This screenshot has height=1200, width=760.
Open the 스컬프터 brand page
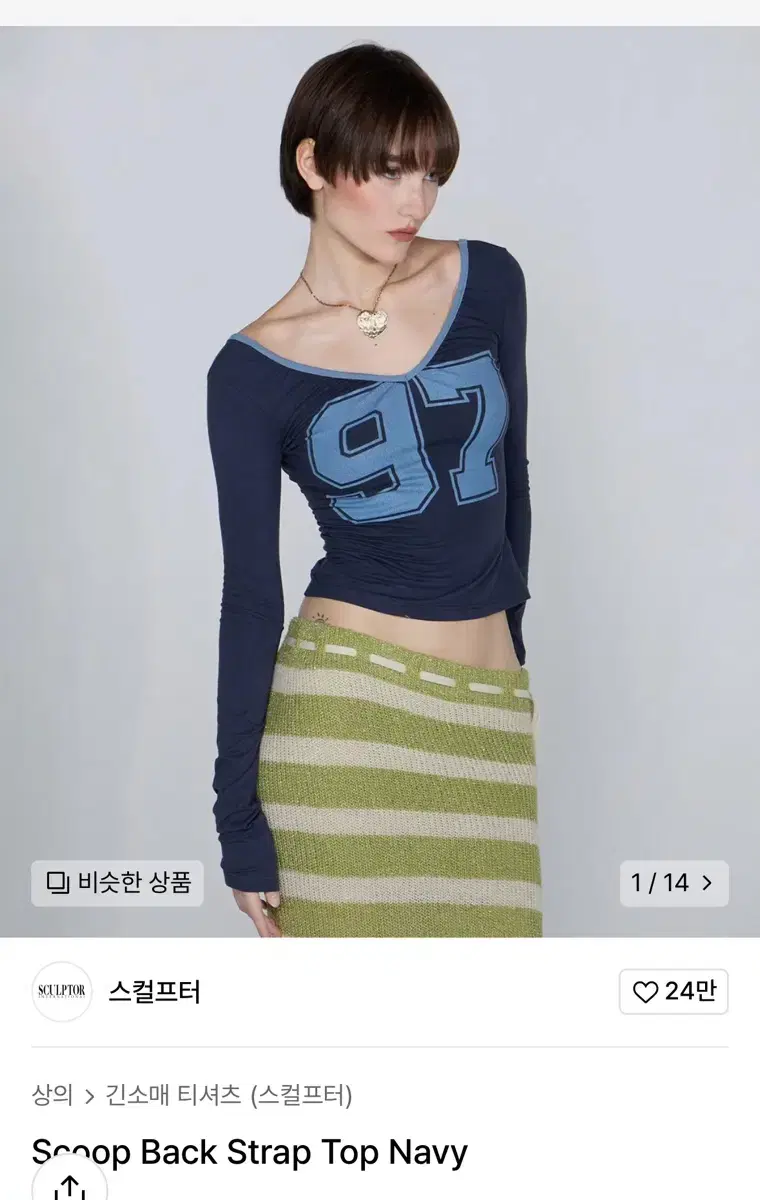click(154, 991)
